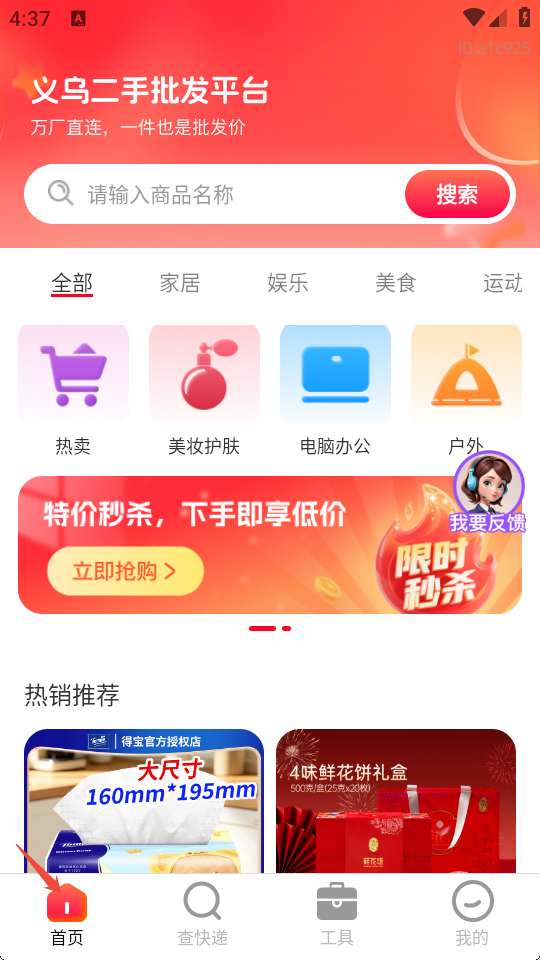Switch to the 查快递 bottom tab
540x960 pixels.
(203, 915)
